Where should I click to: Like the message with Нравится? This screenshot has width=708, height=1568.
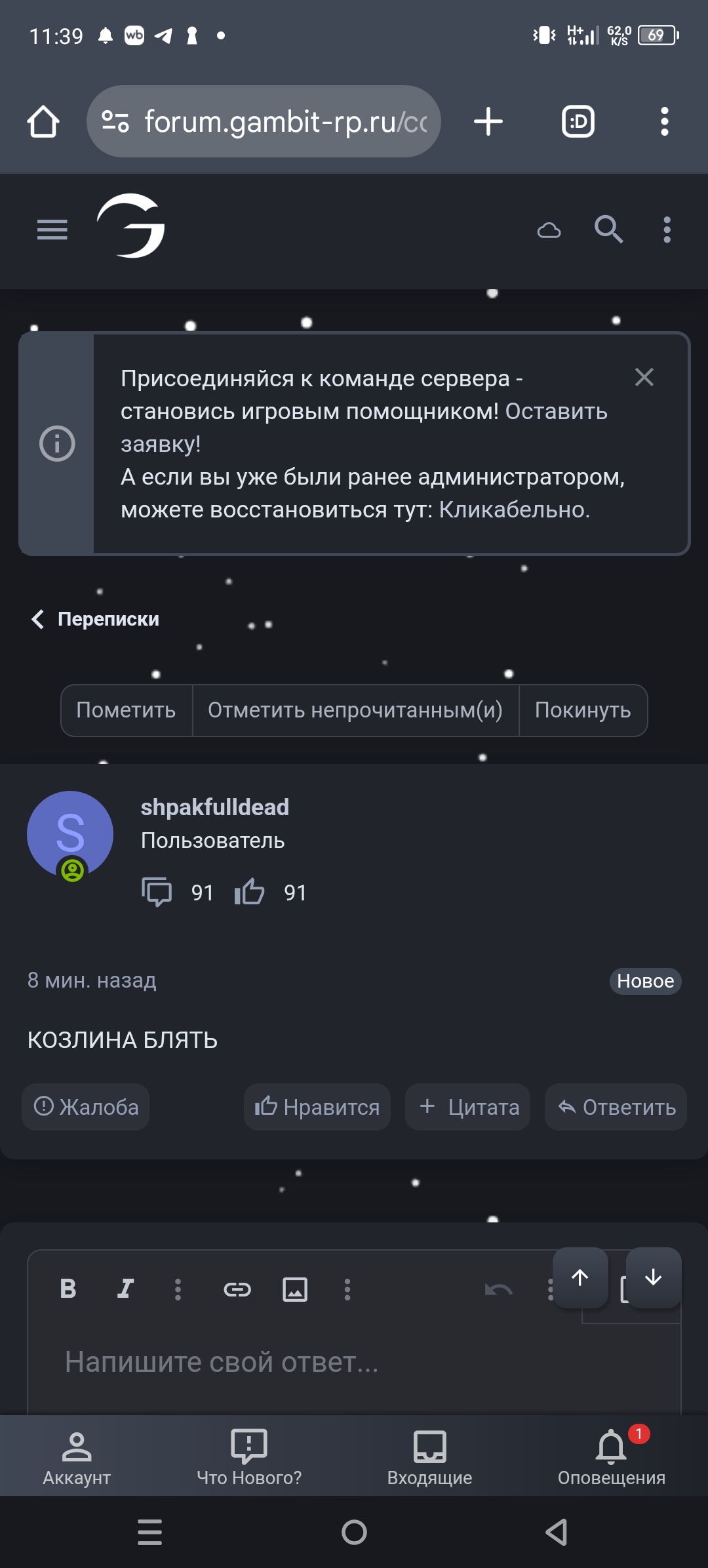pyautogui.click(x=317, y=1107)
